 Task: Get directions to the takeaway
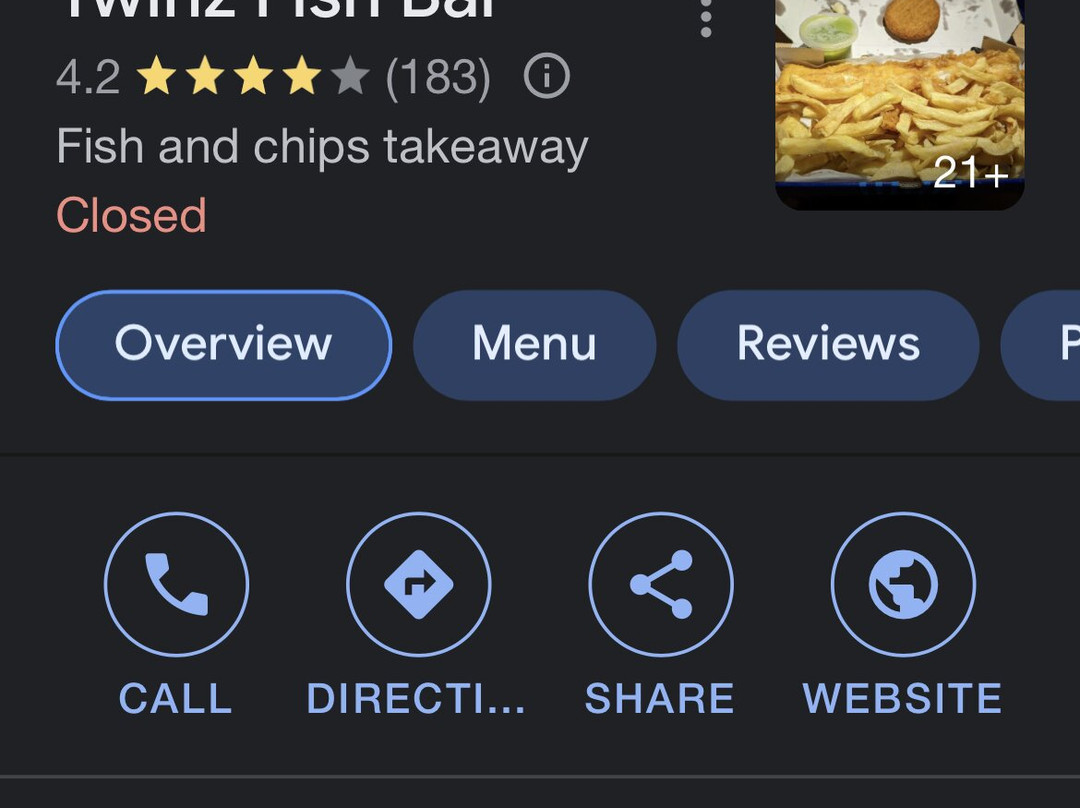418,585
